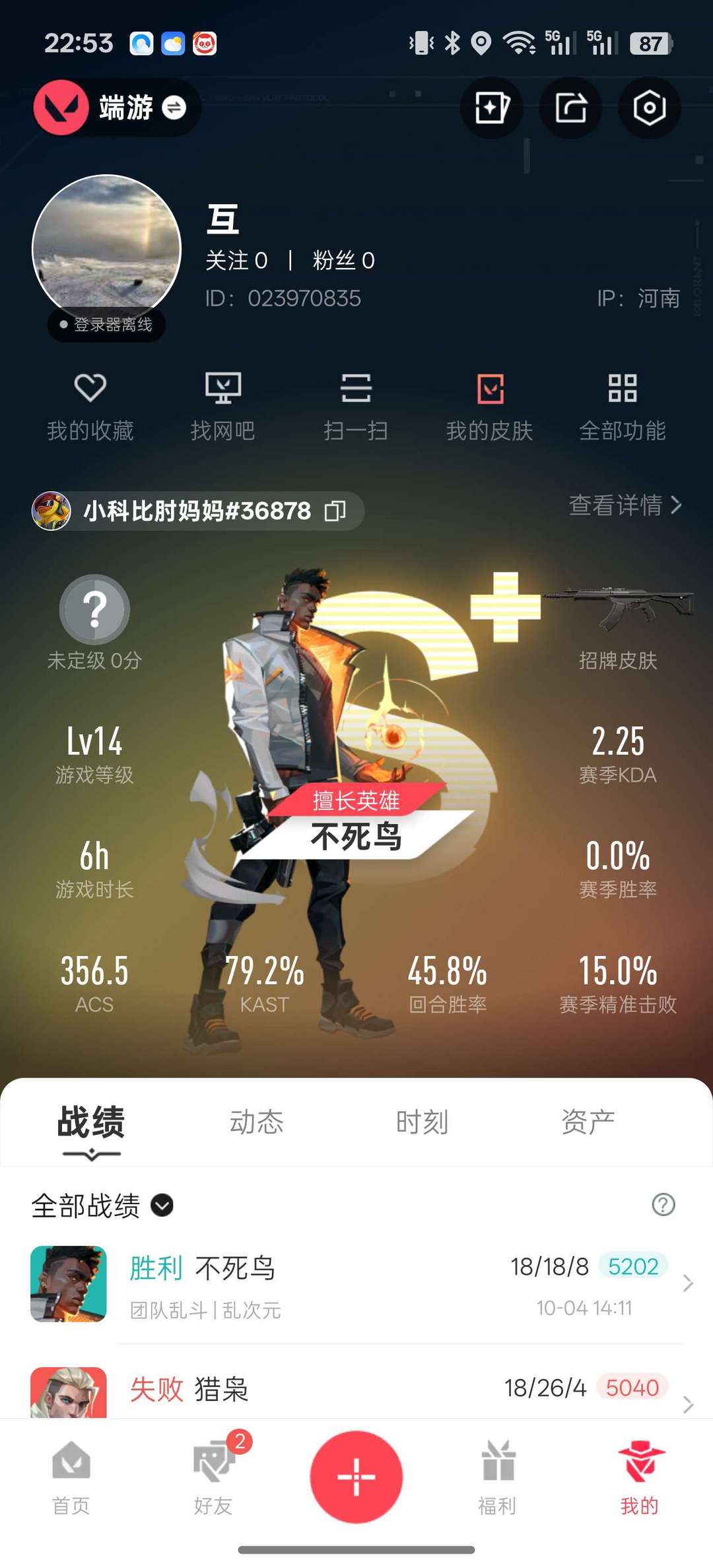
Task: Open the card-creation icon in top bar
Action: point(492,108)
